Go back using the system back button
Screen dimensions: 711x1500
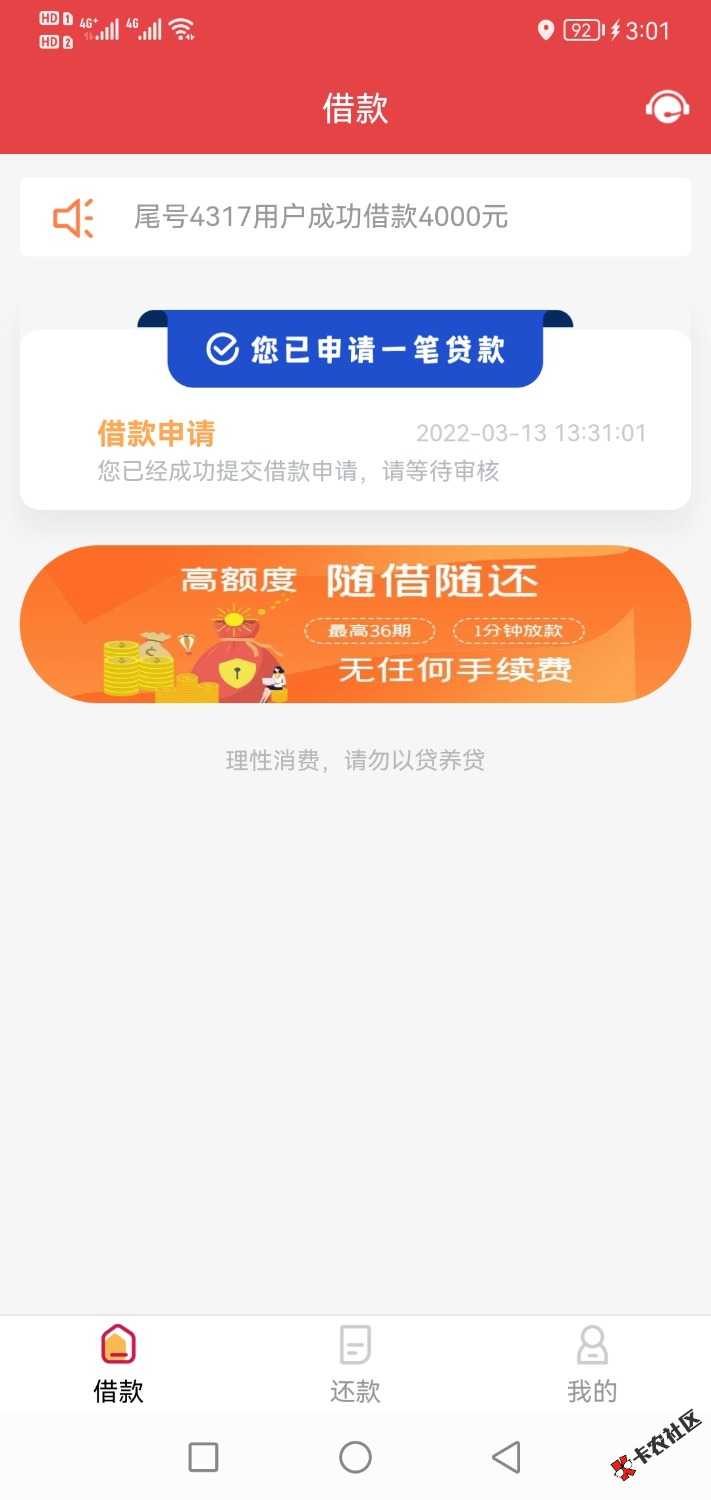[507, 1457]
